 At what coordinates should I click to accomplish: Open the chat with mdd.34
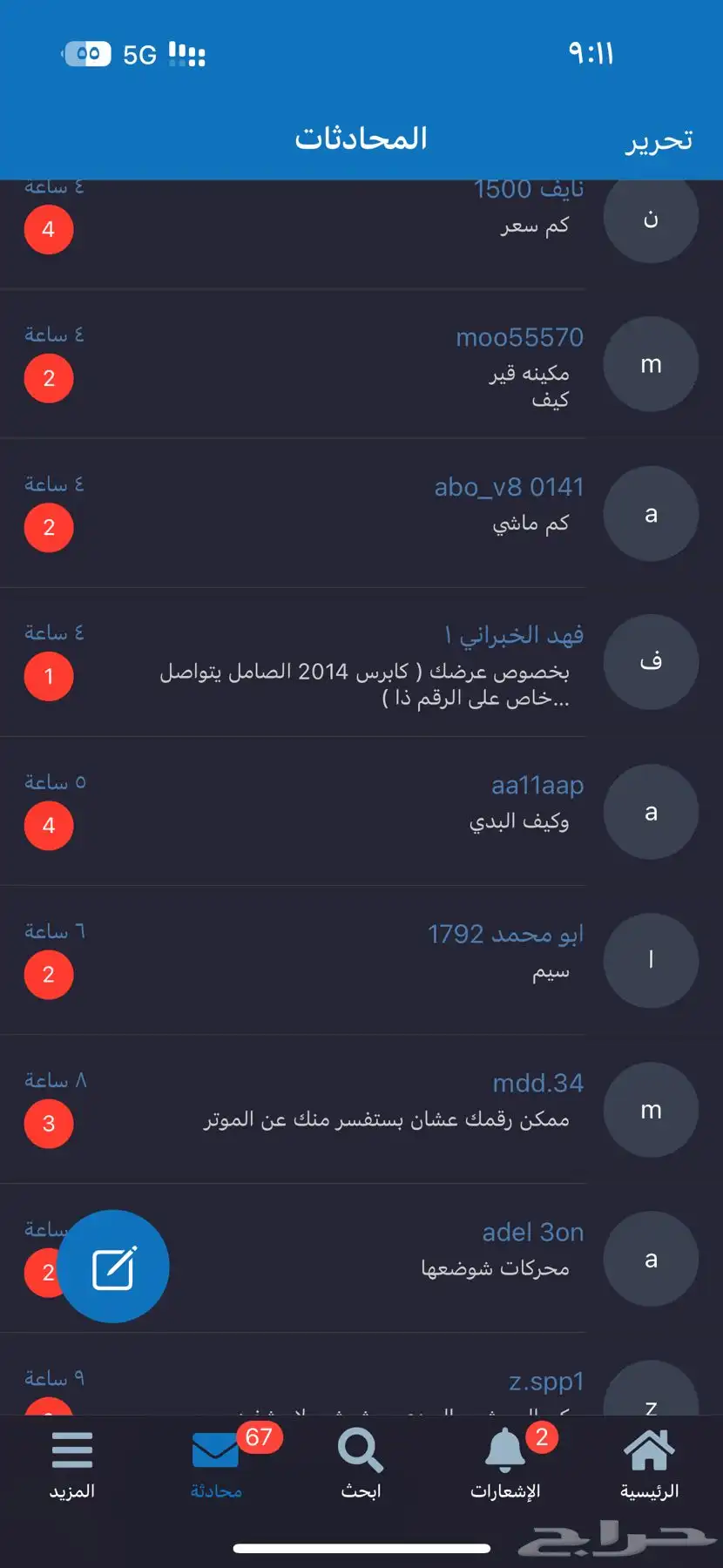(x=361, y=1109)
